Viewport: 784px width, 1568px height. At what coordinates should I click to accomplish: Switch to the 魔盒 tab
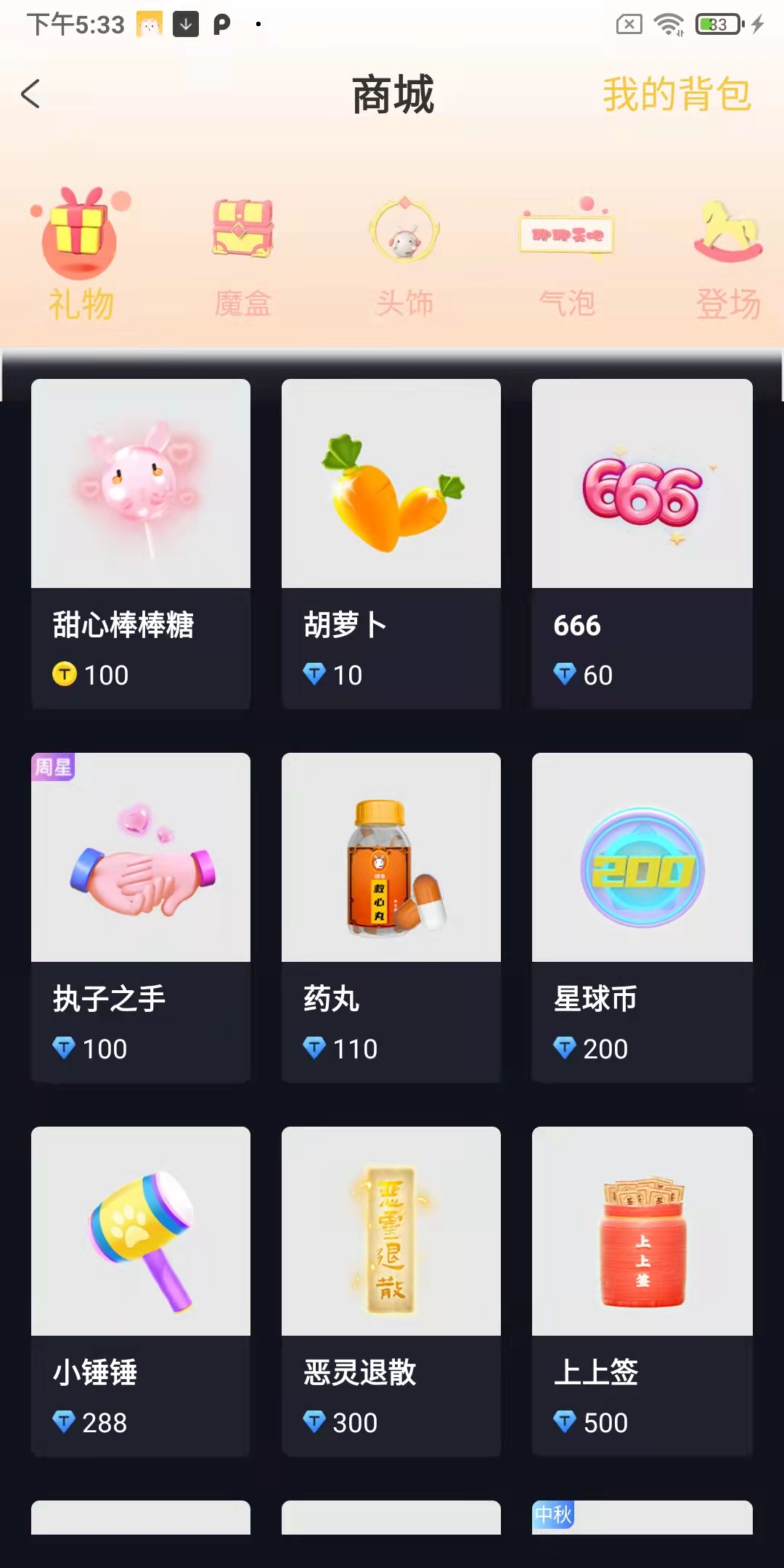tap(242, 254)
